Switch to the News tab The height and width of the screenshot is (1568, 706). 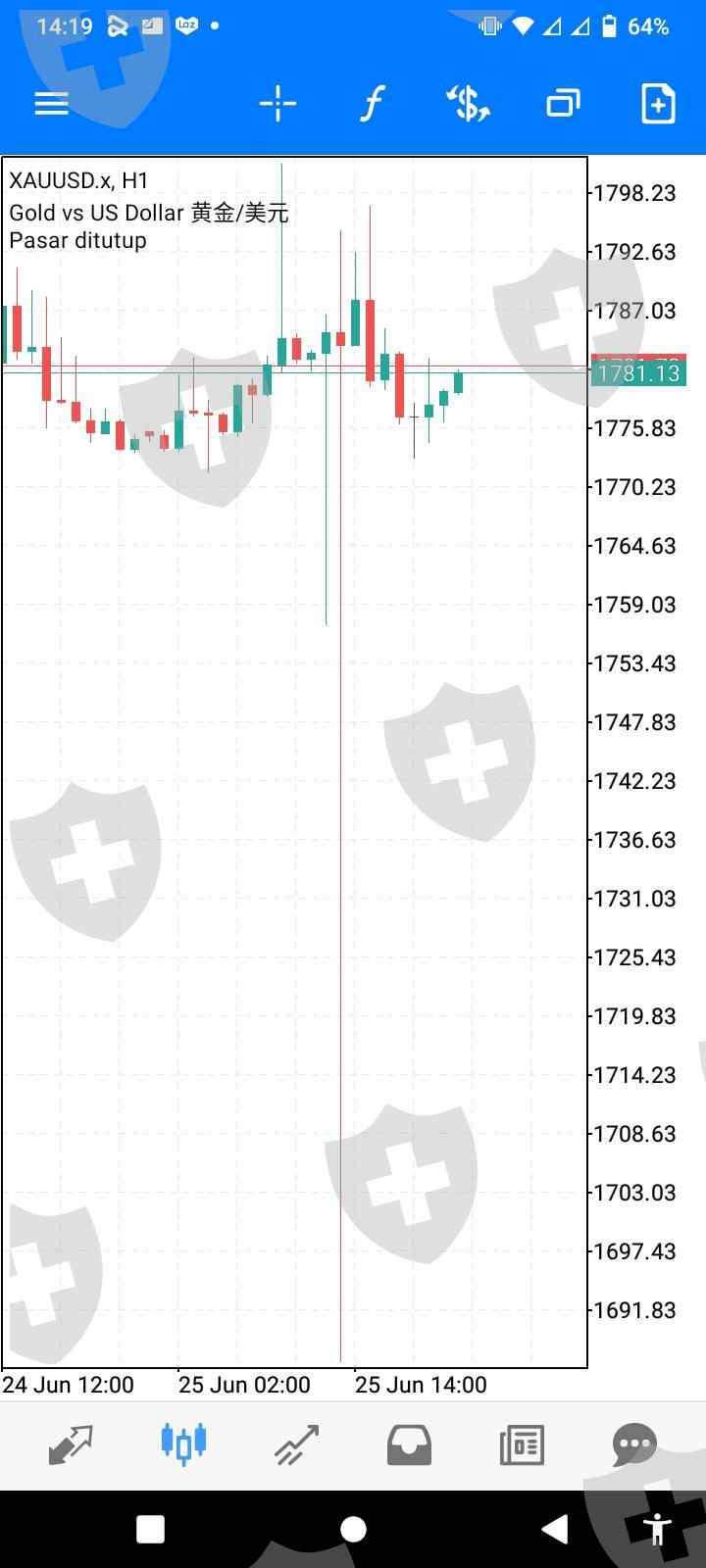pos(522,1445)
